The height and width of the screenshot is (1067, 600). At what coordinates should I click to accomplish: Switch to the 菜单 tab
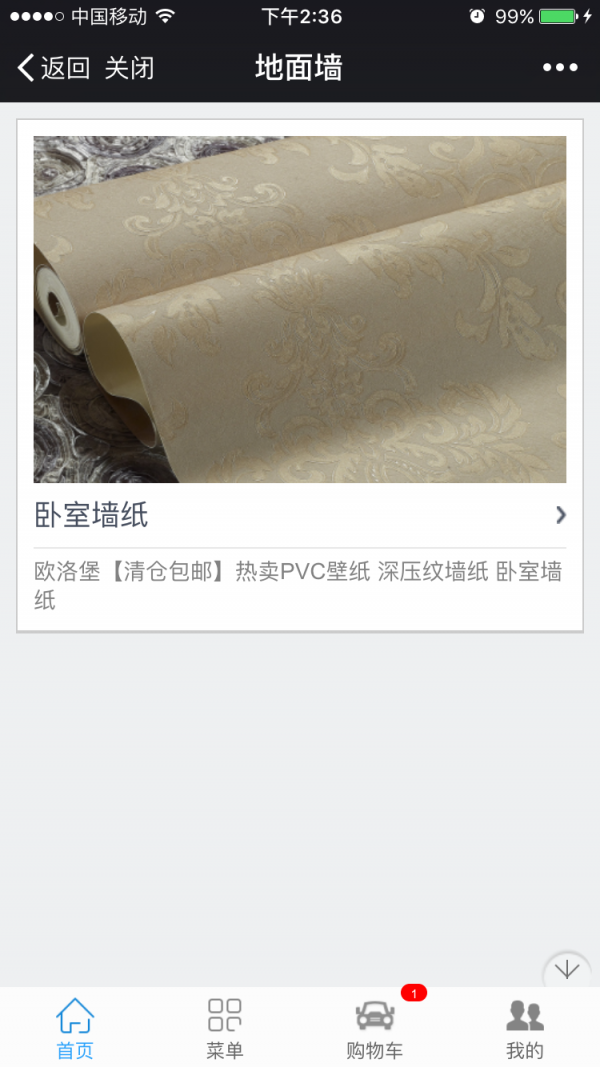point(225,1028)
